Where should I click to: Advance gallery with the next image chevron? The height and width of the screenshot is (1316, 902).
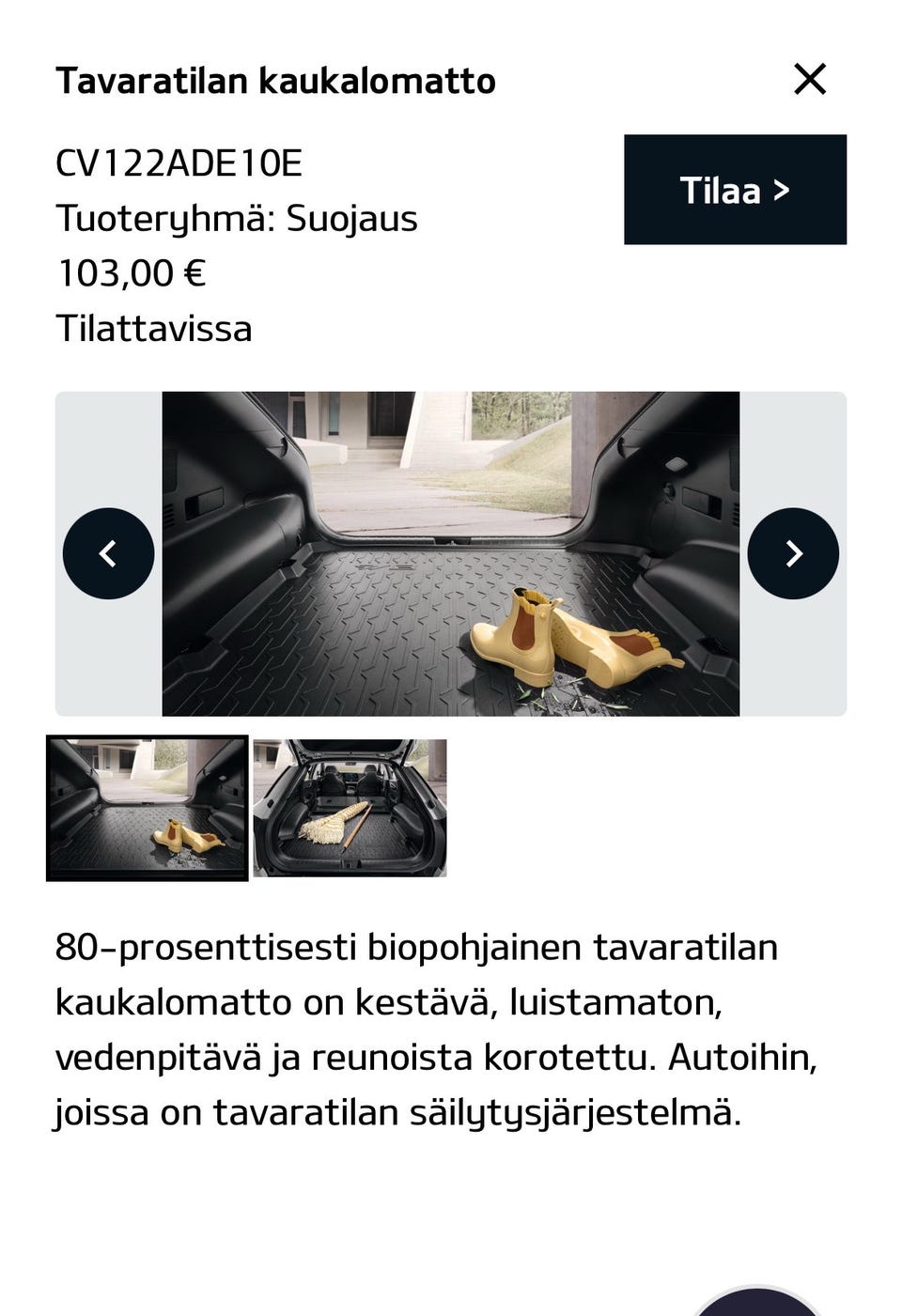pos(793,553)
